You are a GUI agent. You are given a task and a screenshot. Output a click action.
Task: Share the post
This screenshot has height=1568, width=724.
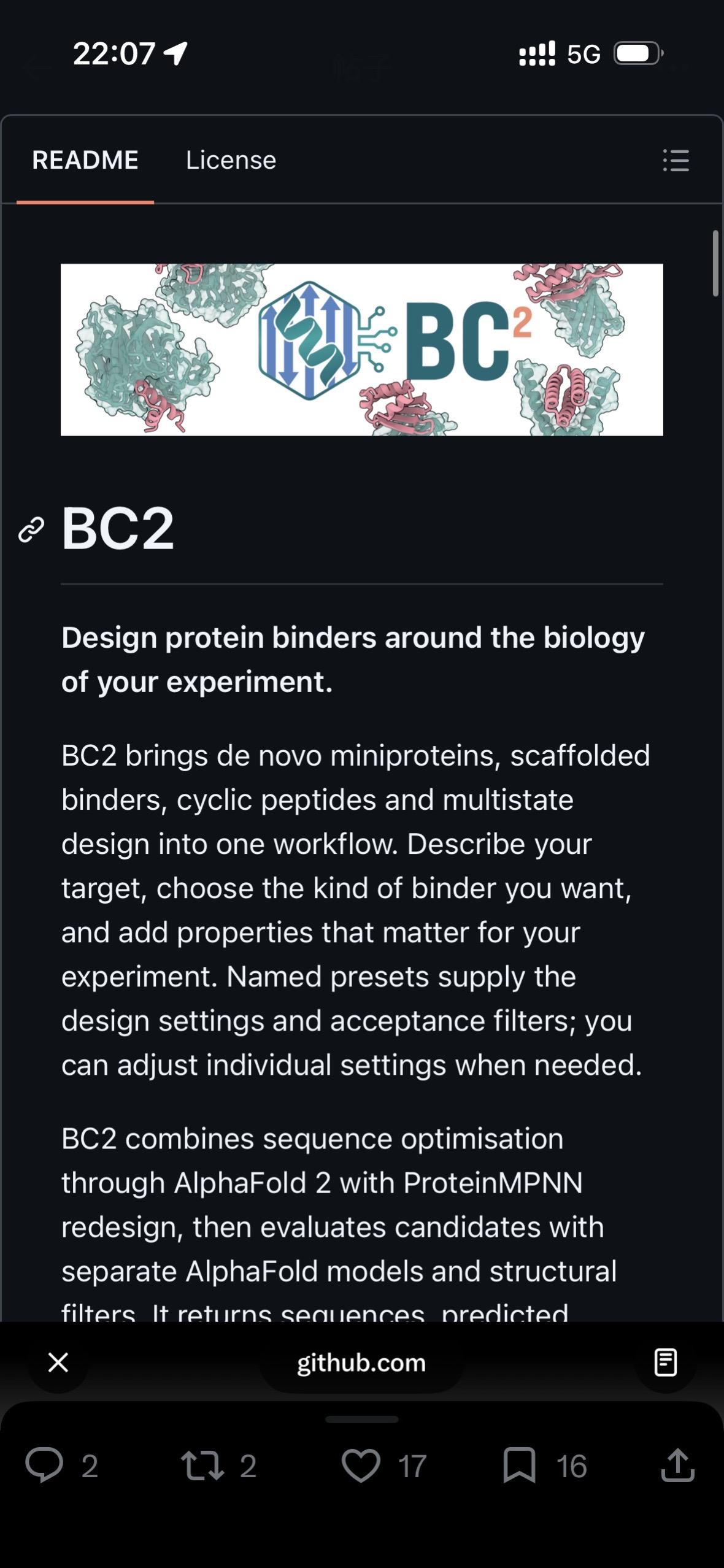tap(678, 1465)
